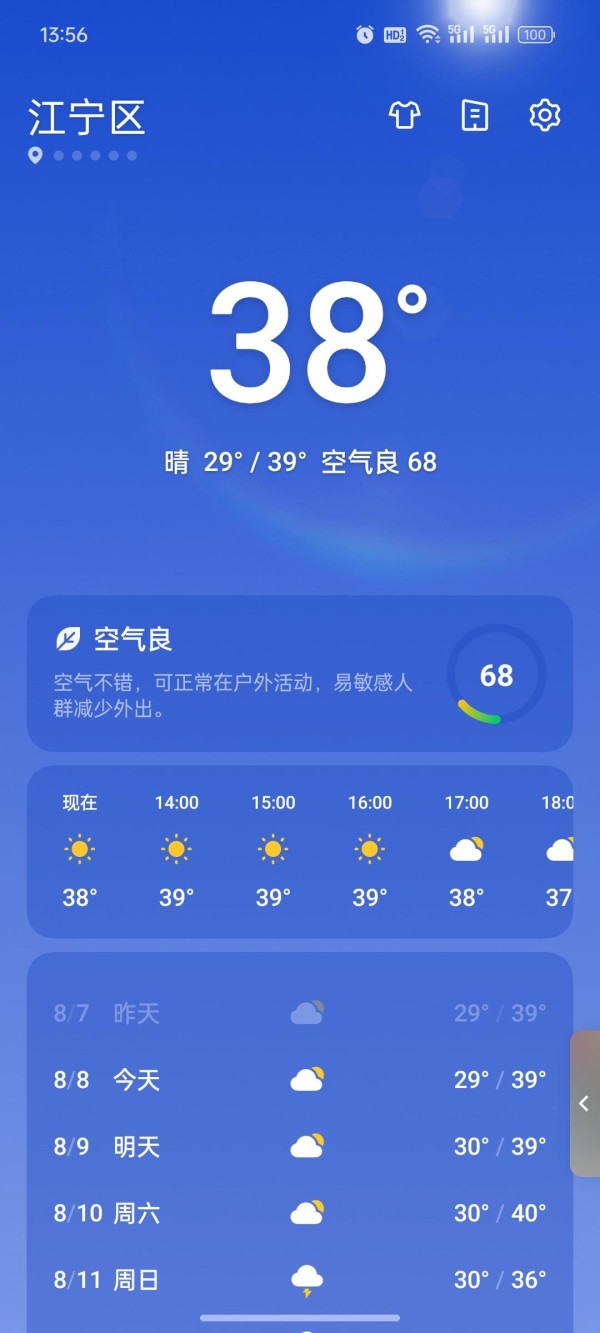Expand the side panel arrow handle
Viewport: 600px width, 1333px height.
(585, 1104)
